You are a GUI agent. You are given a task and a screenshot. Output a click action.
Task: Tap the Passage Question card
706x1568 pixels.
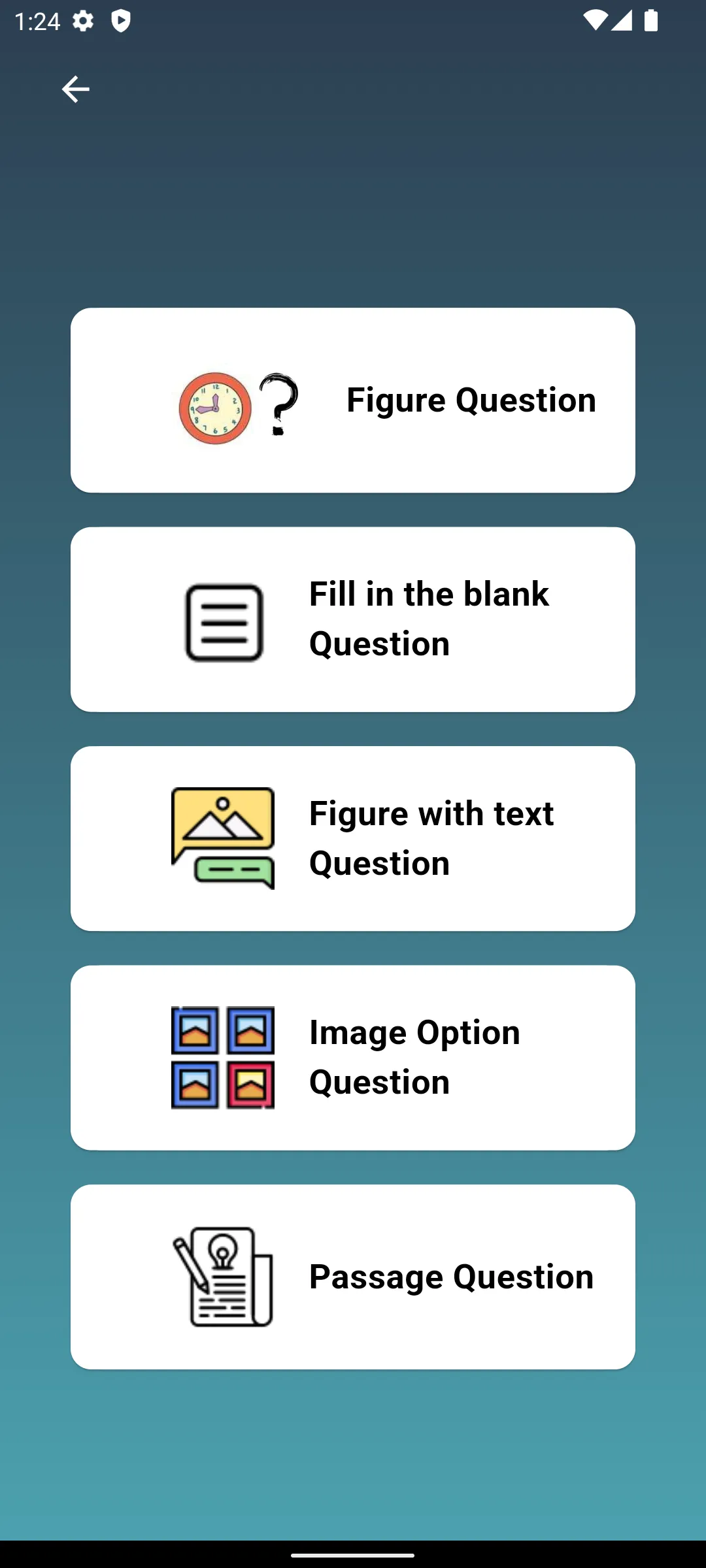353,1277
